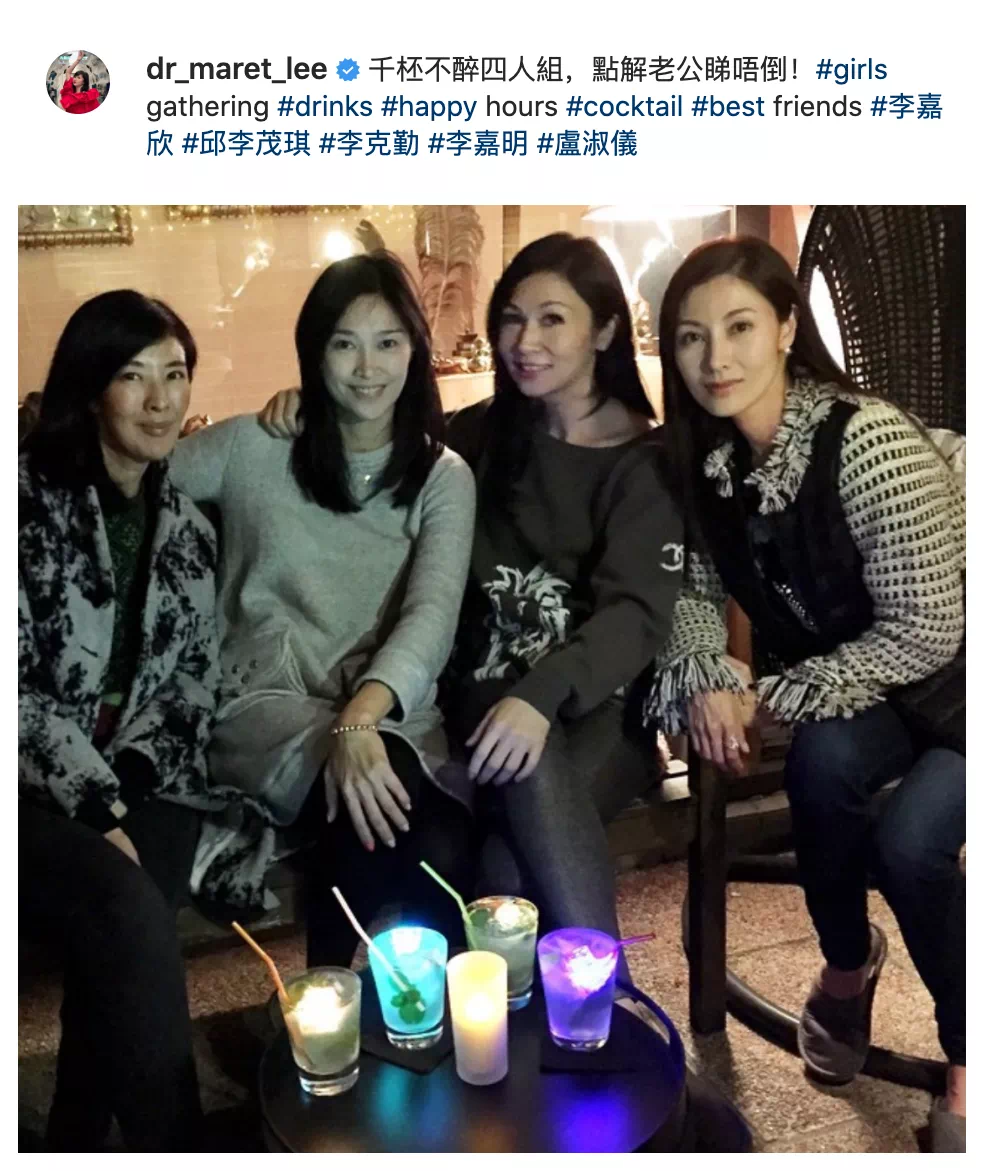Open the #李嘉欣 hashtag
This screenshot has width=984, height=1171.
coord(905,107)
